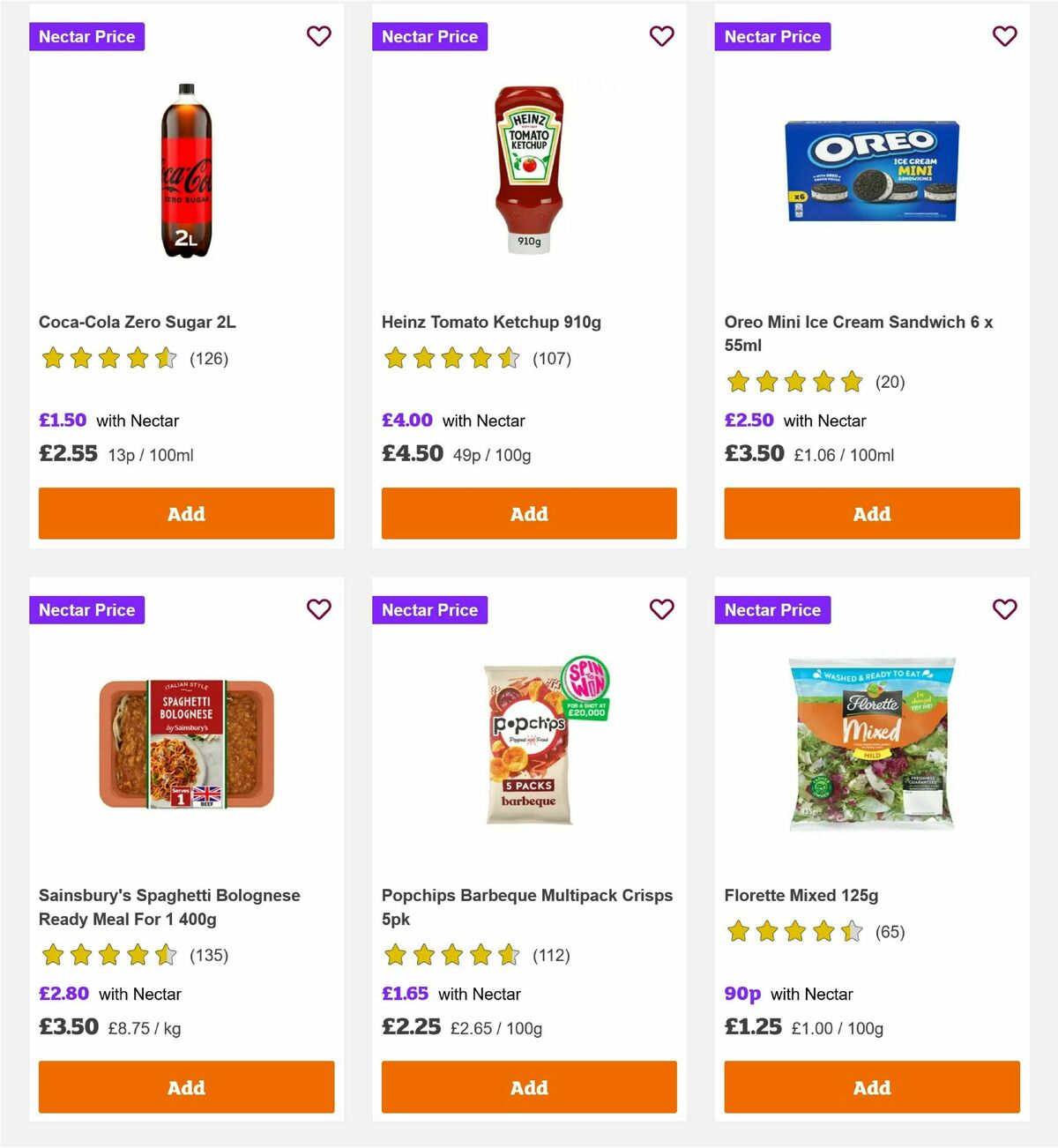Add Popchips Barbeque Multipack Crisps to basket
The height and width of the screenshot is (1148, 1058).
(x=529, y=1087)
